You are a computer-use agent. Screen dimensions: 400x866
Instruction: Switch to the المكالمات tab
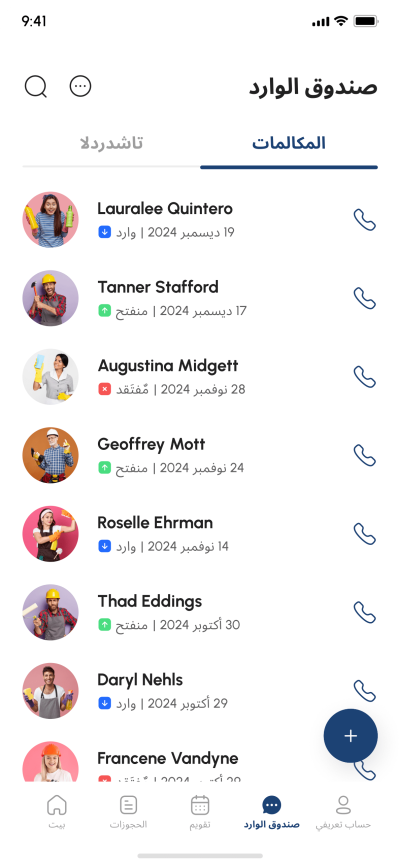coord(288,144)
